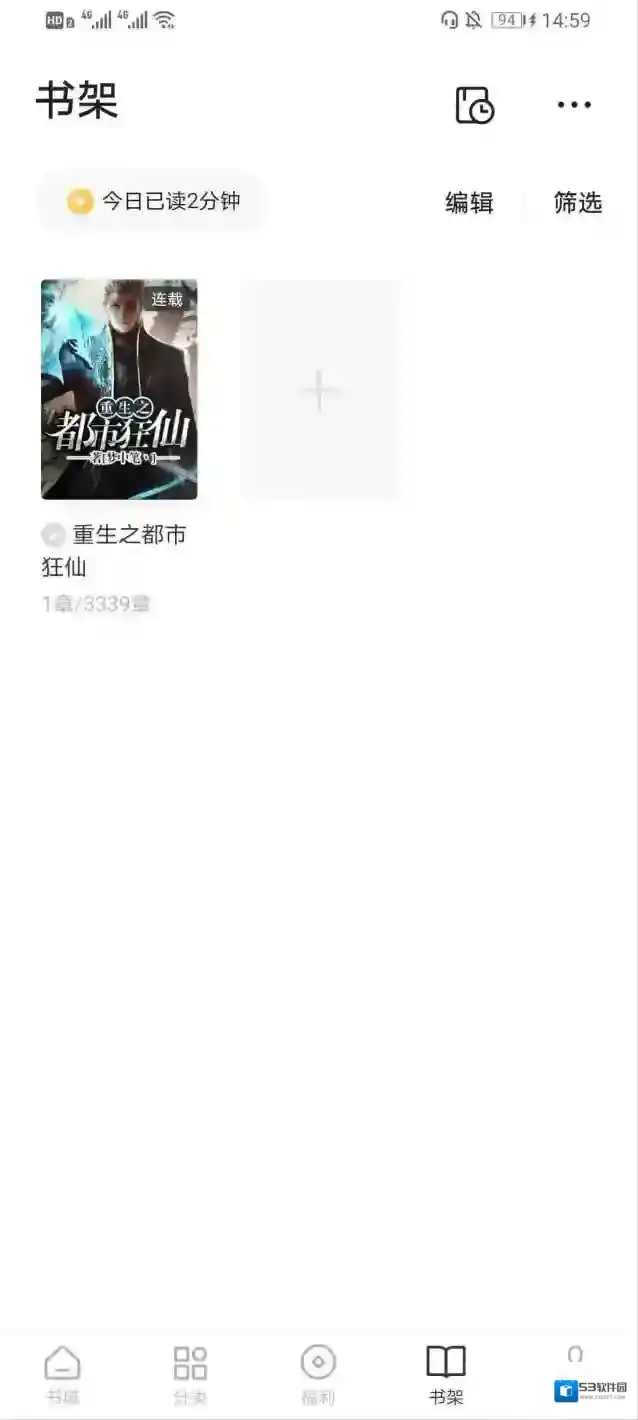
Task: Select the 书架 tab
Action: 446,1375
